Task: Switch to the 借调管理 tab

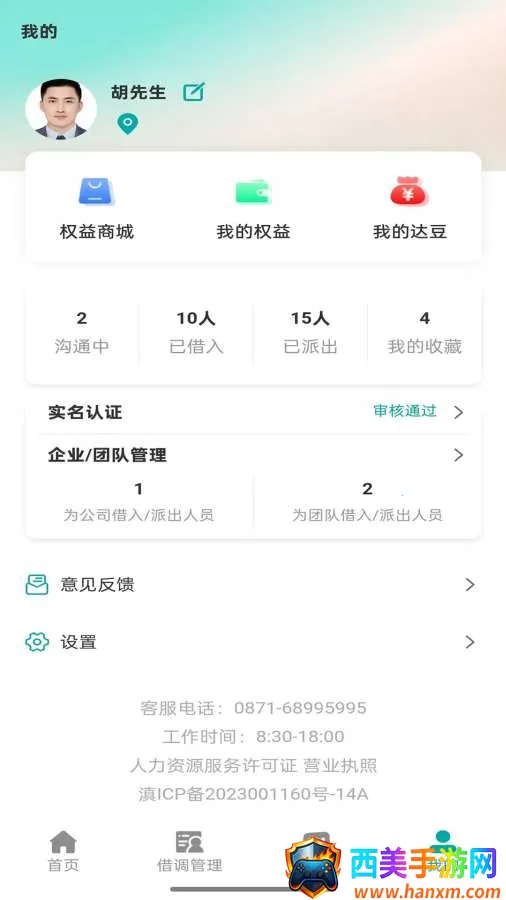Action: (190, 851)
